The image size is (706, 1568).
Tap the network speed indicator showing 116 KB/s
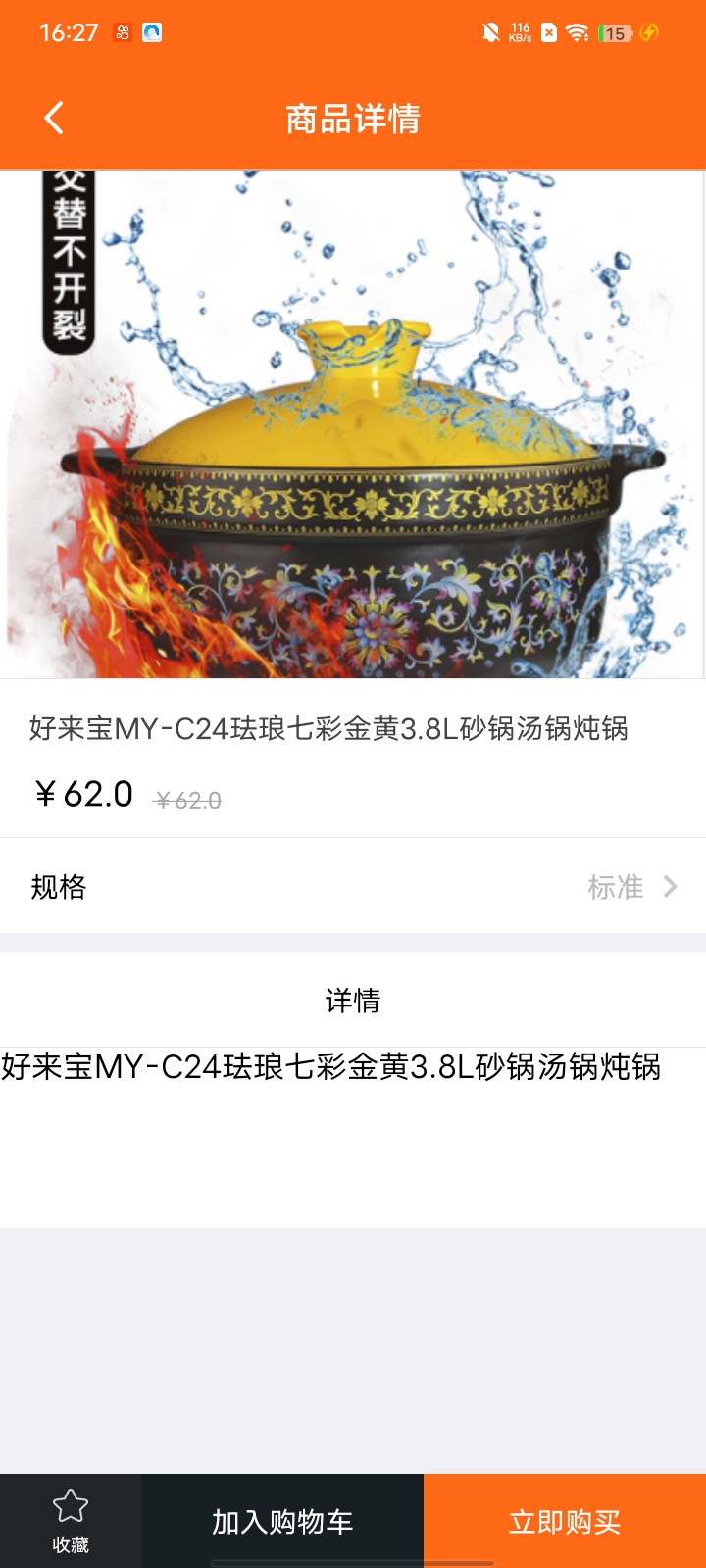521,32
